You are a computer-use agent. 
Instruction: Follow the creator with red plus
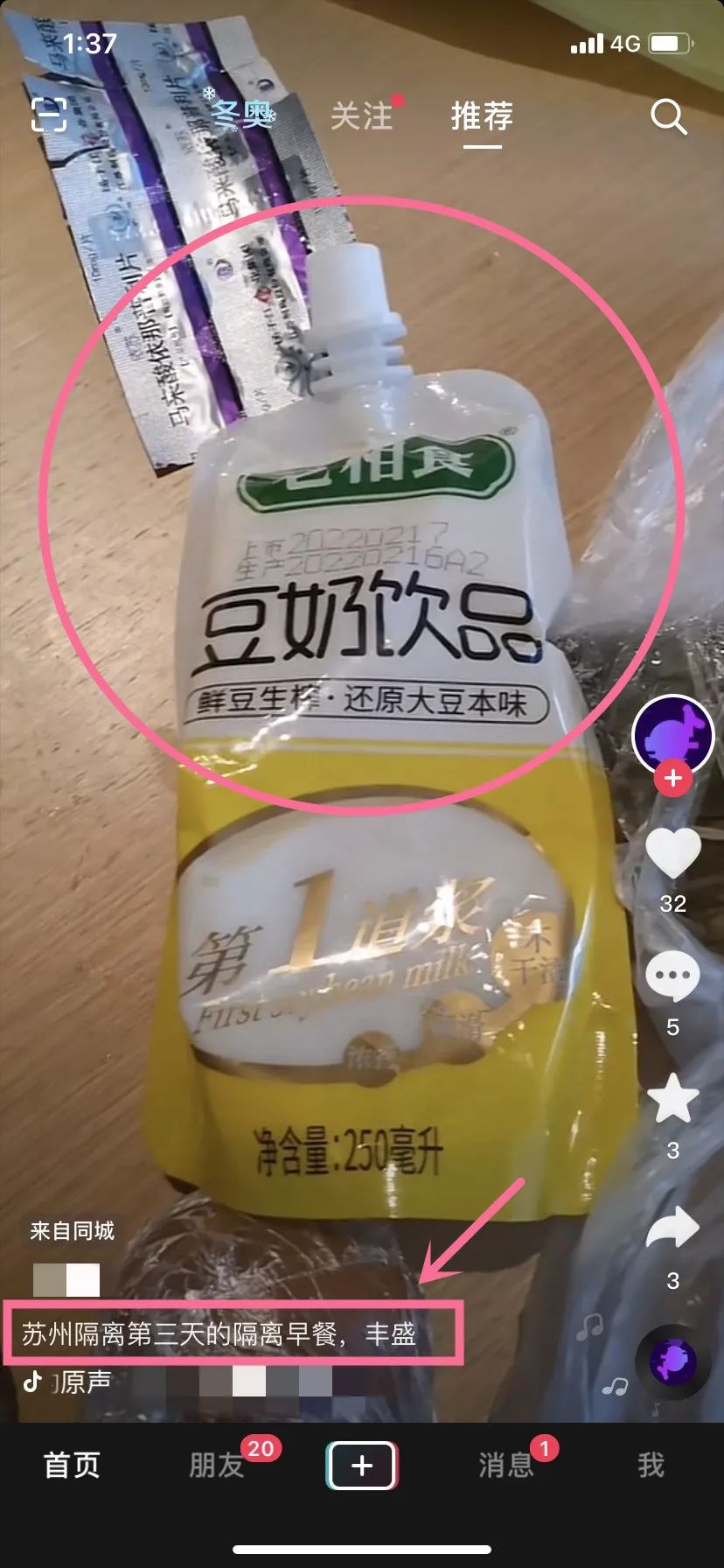point(672,779)
